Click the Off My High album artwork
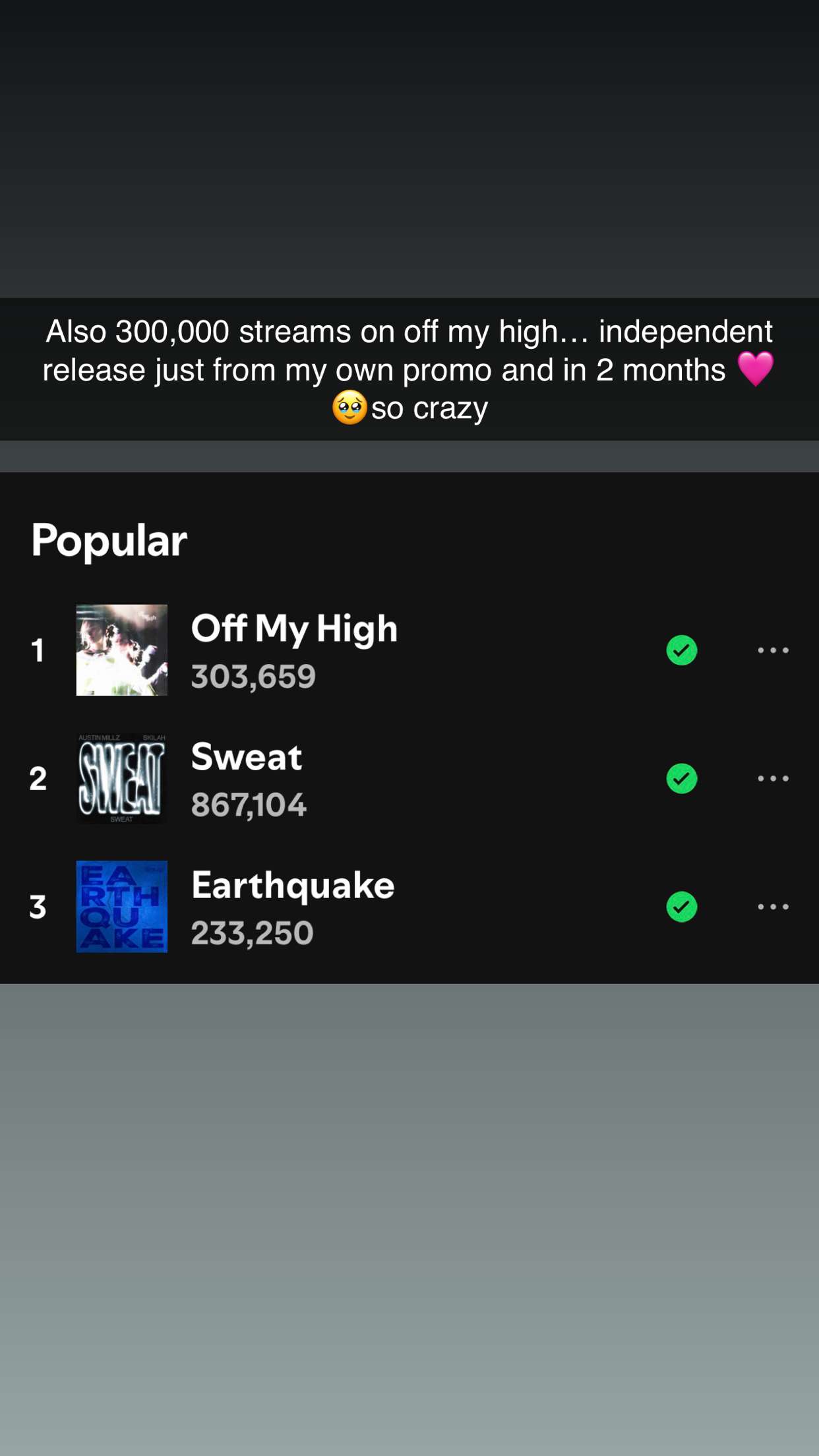The height and width of the screenshot is (1456, 819). [121, 650]
